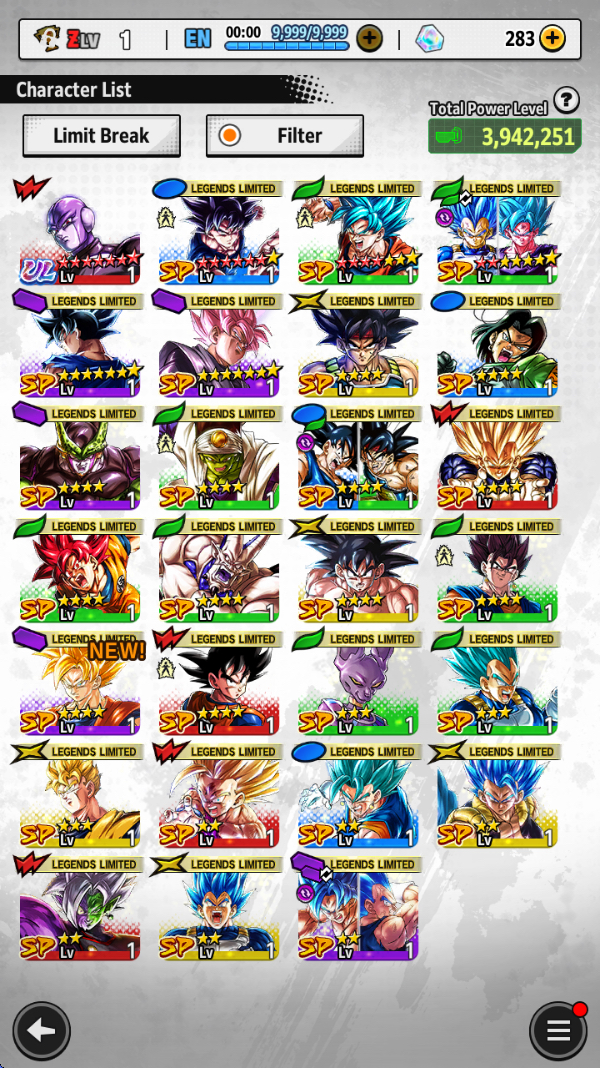Select the UL Hit character card
600x1068 pixels.
click(79, 232)
